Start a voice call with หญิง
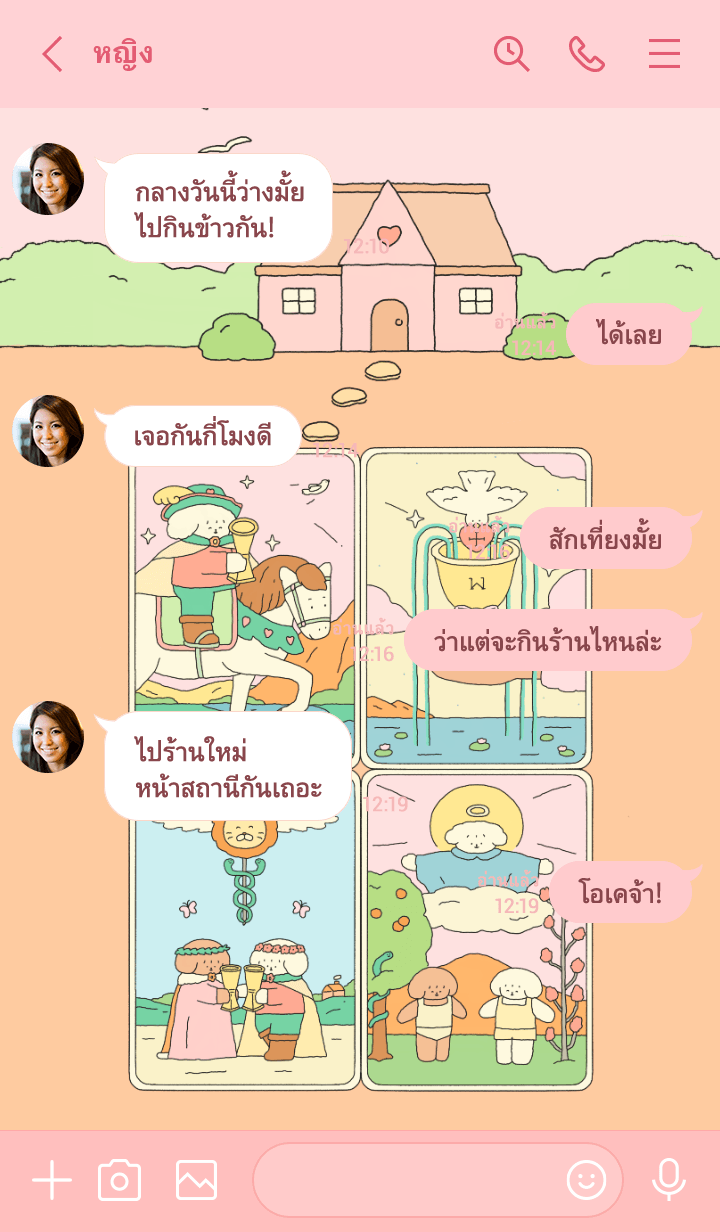The image size is (720, 1232). pos(587,54)
